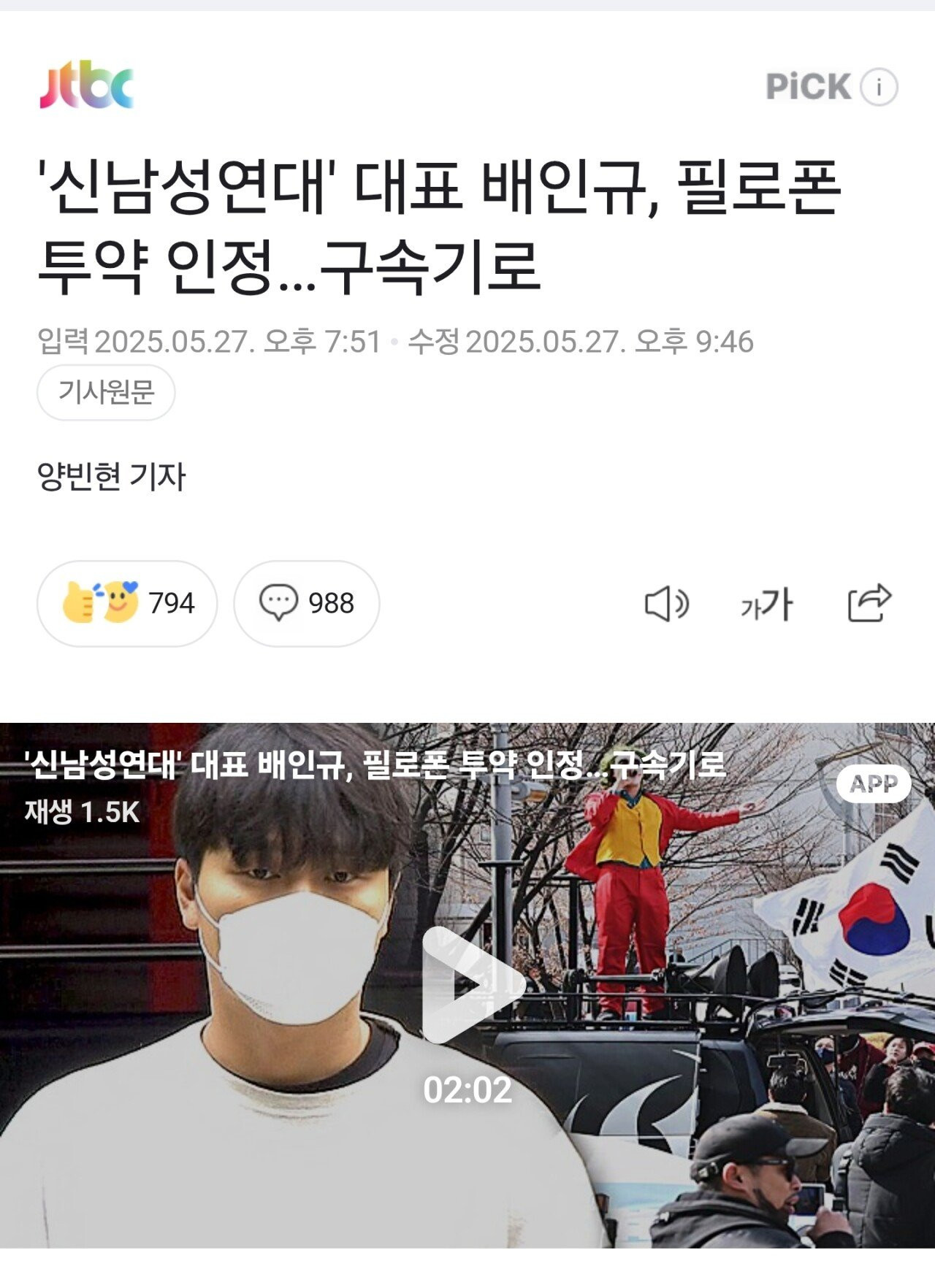Open video in APP
The width and height of the screenshot is (935, 1288).
pos(873,783)
